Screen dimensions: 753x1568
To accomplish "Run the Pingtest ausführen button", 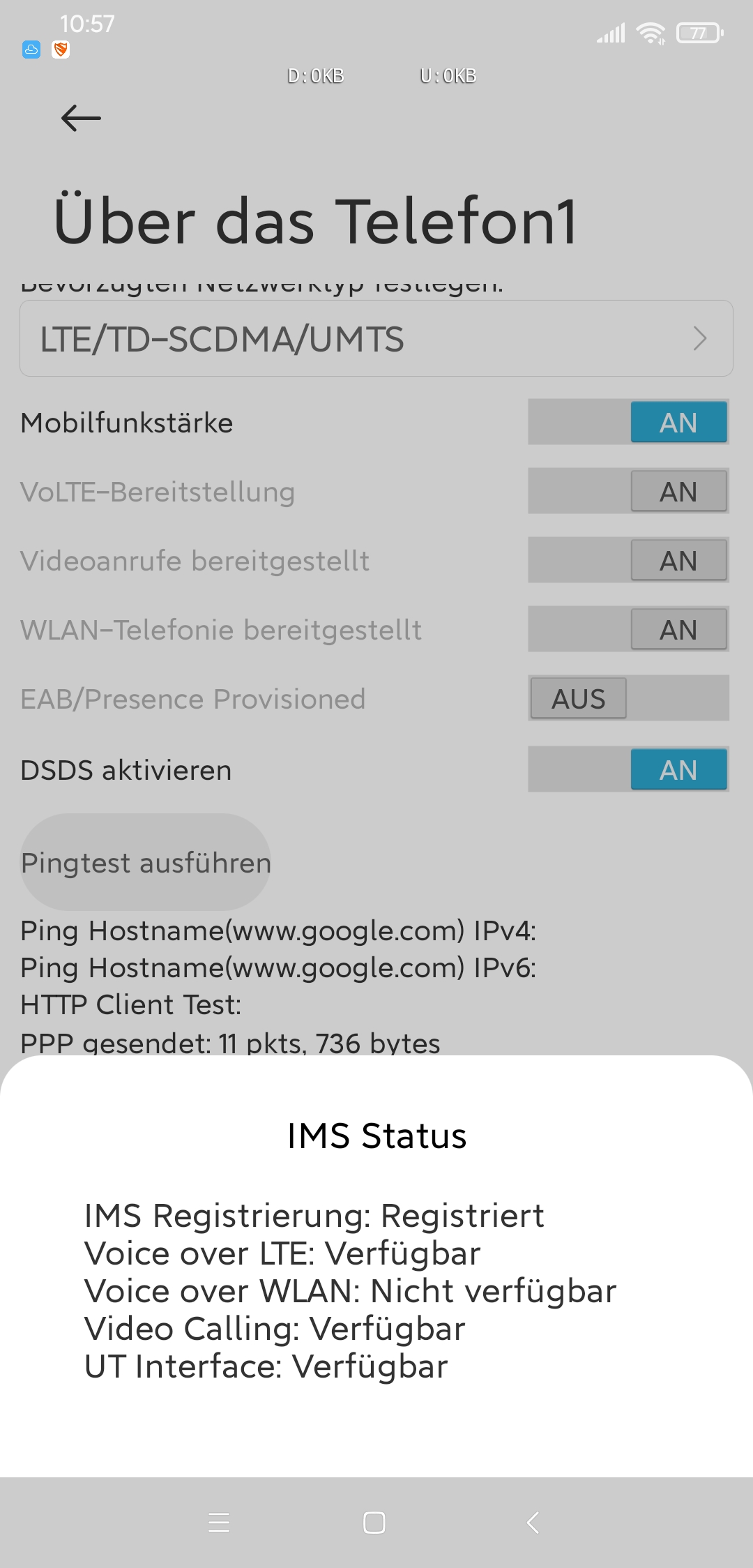I will 146,862.
